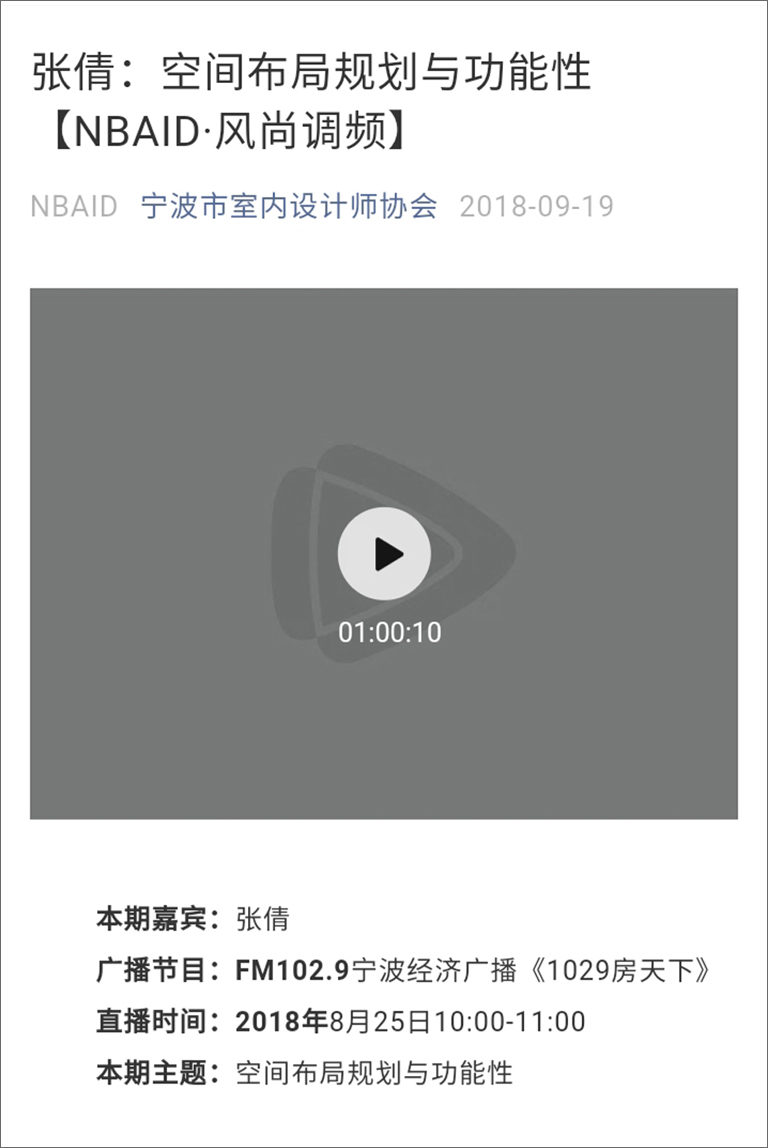The width and height of the screenshot is (768, 1148).
Task: Open 宁波市室内设计师协会 account link
Action: [289, 206]
